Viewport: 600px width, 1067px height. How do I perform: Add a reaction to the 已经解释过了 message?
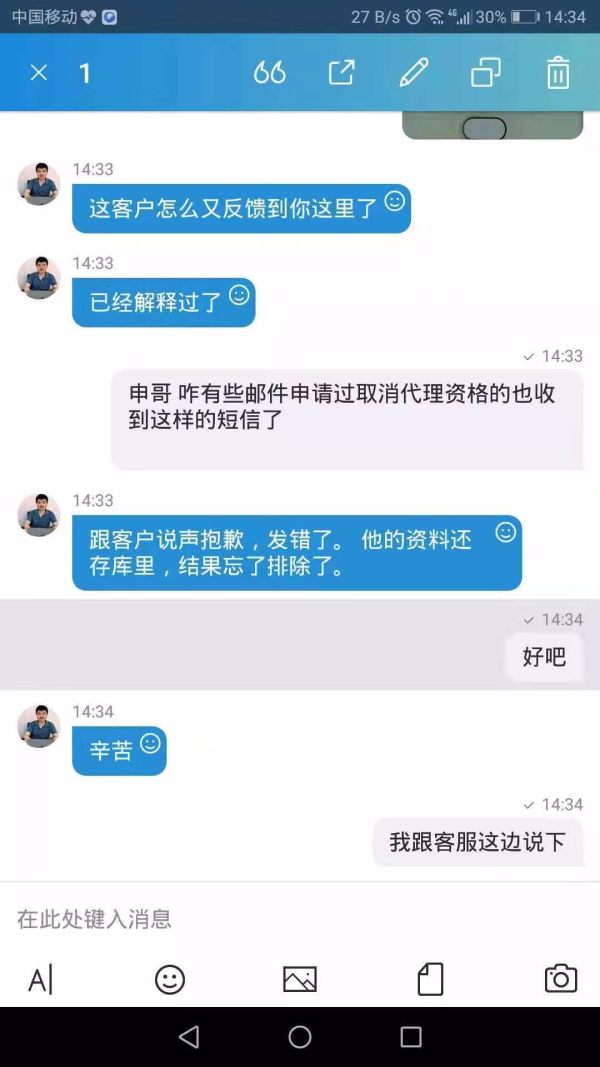(x=239, y=295)
